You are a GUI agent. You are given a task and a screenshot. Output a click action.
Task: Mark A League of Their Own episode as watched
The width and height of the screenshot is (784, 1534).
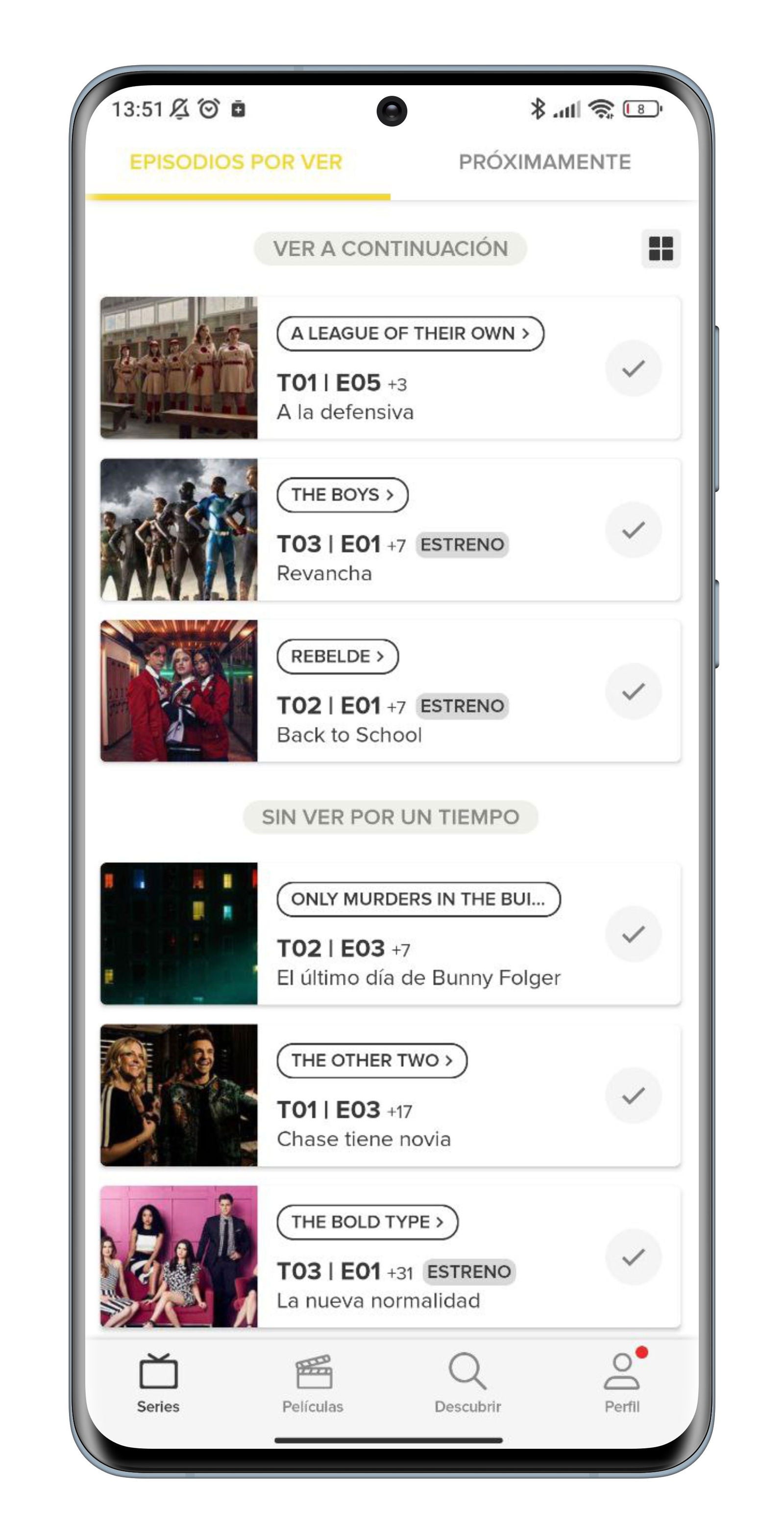pyautogui.click(x=633, y=368)
